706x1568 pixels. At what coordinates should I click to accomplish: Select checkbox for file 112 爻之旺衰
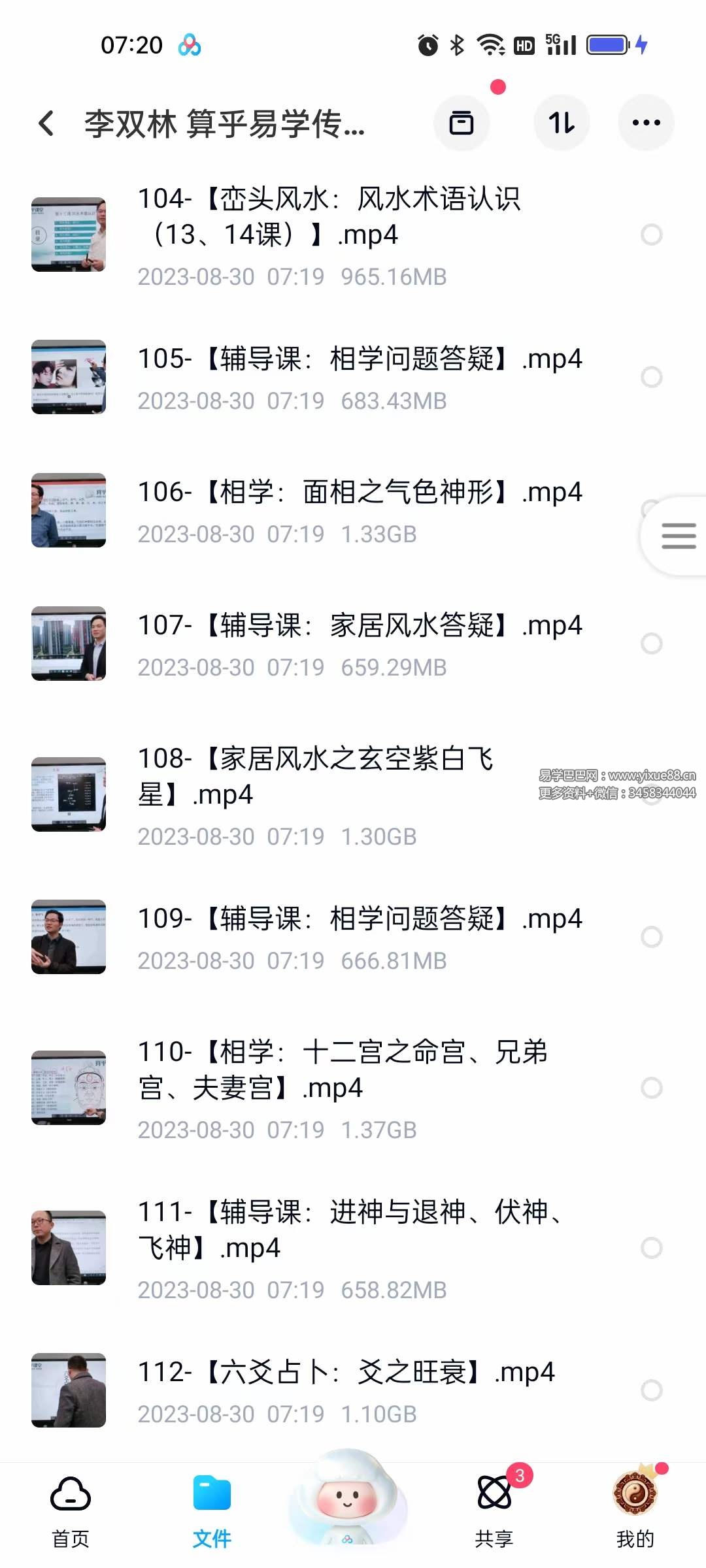pos(651,1390)
